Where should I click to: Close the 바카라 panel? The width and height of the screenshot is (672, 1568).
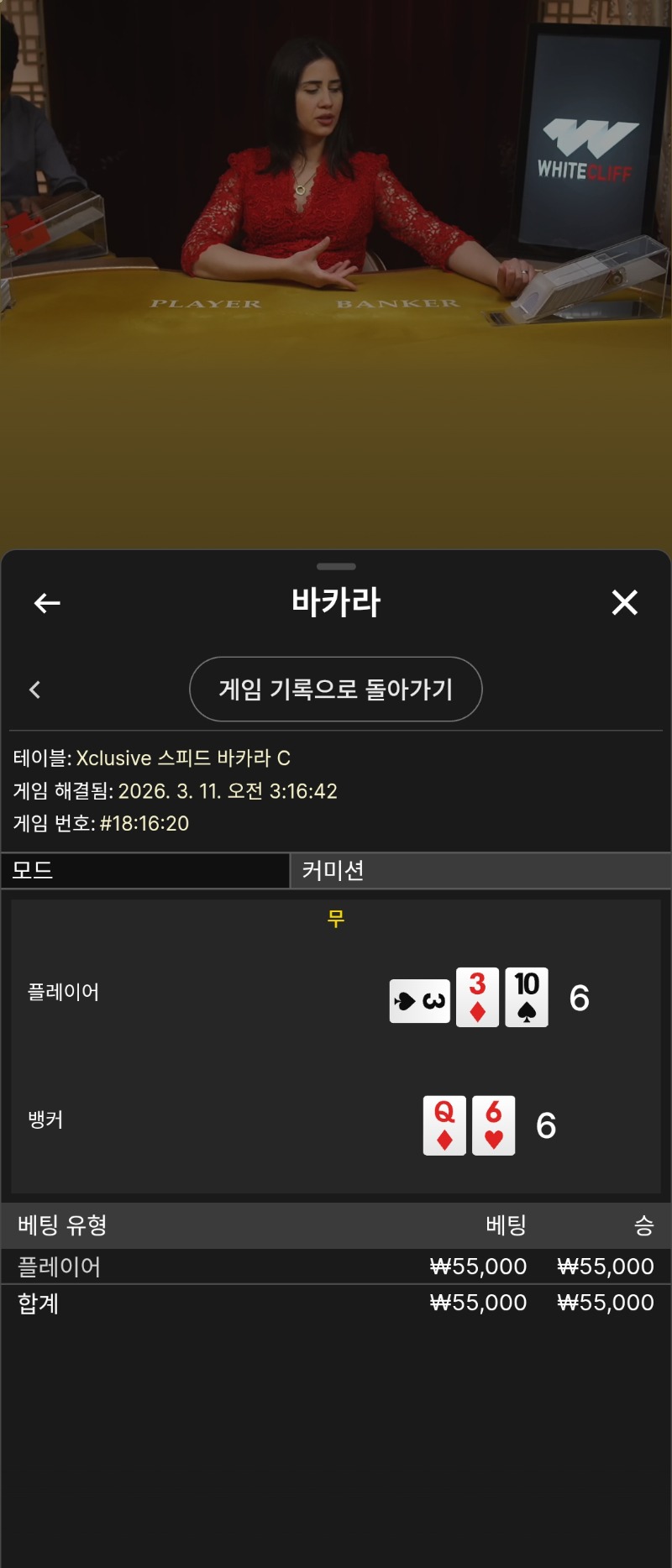pos(624,602)
